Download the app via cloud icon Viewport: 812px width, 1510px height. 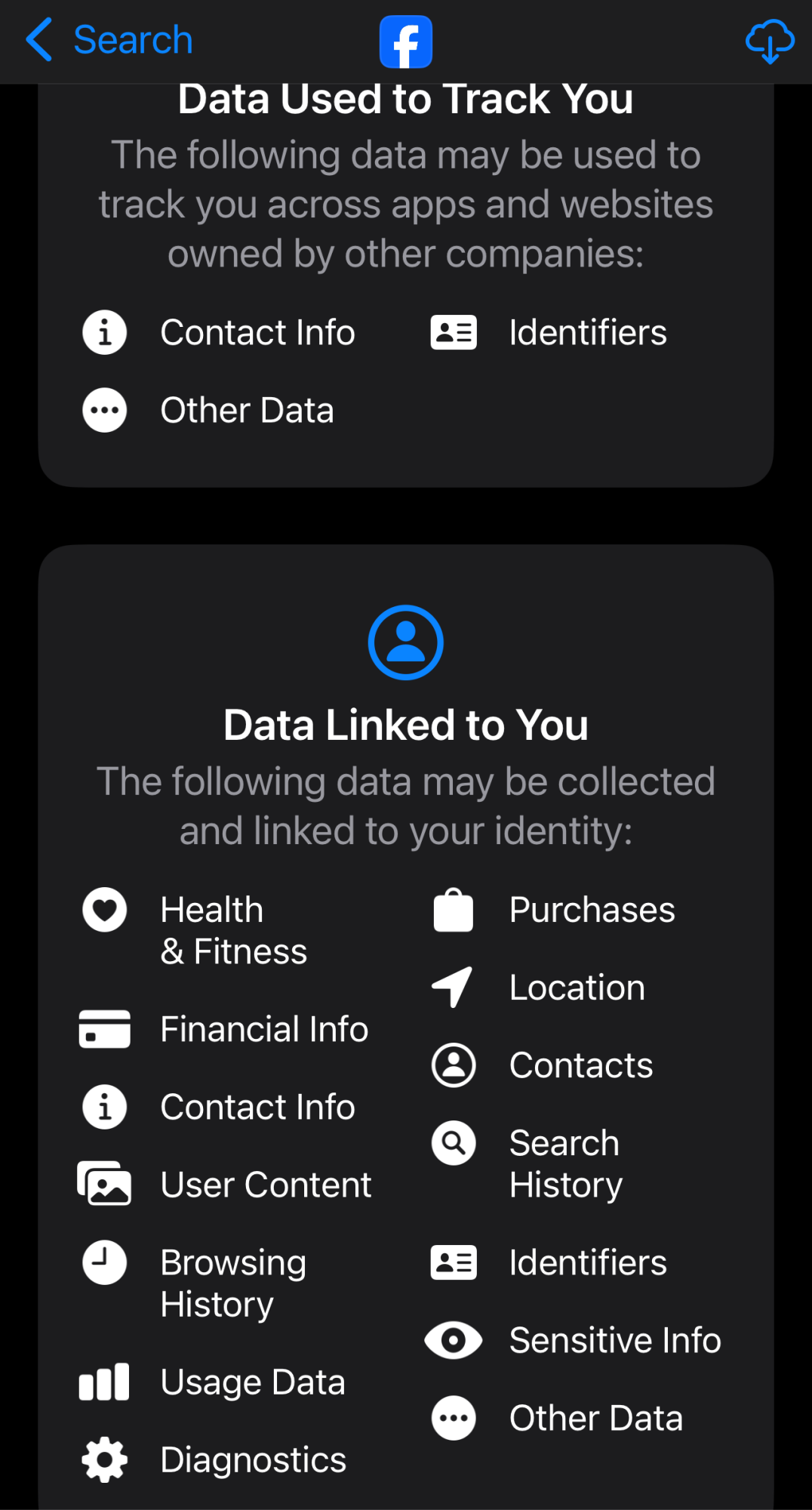click(x=769, y=42)
